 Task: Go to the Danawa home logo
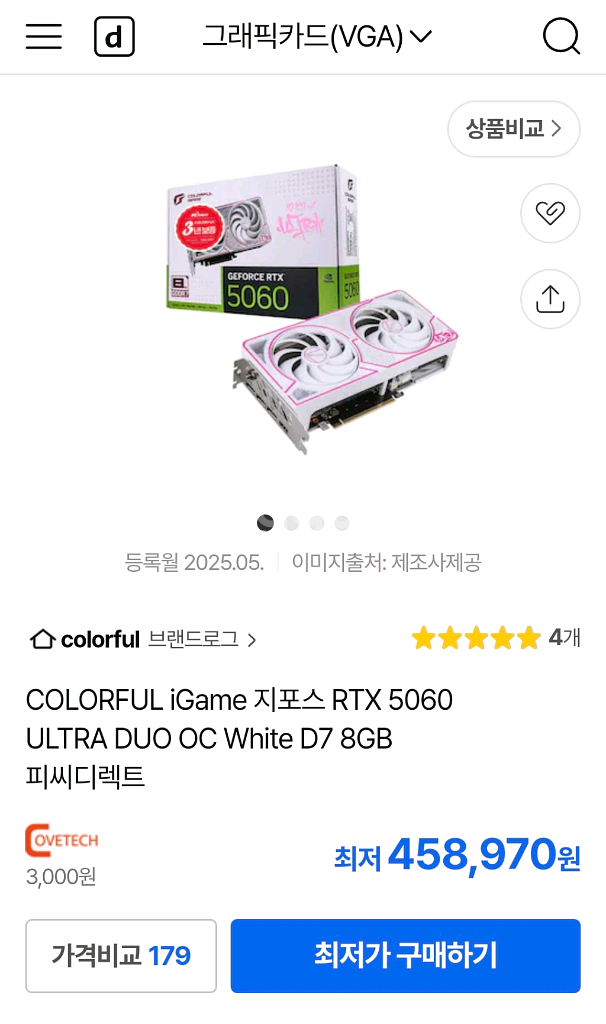coord(114,38)
